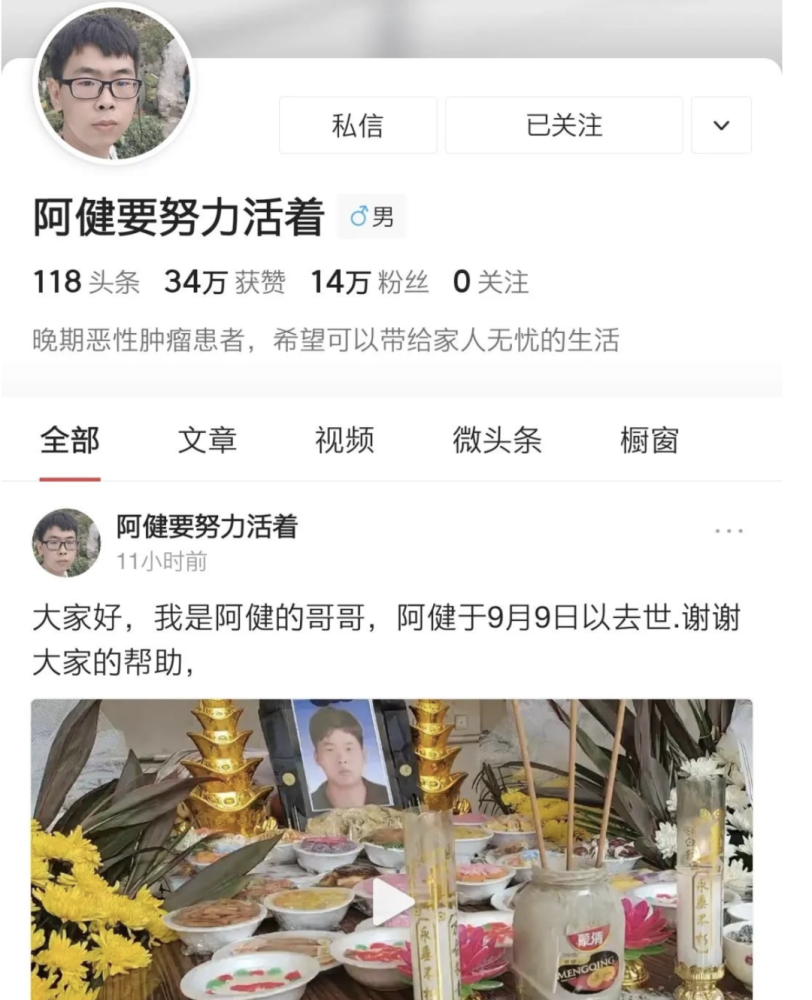Open the 获赞 likes counter showing 34万
The width and height of the screenshot is (812, 1000).
point(225,282)
